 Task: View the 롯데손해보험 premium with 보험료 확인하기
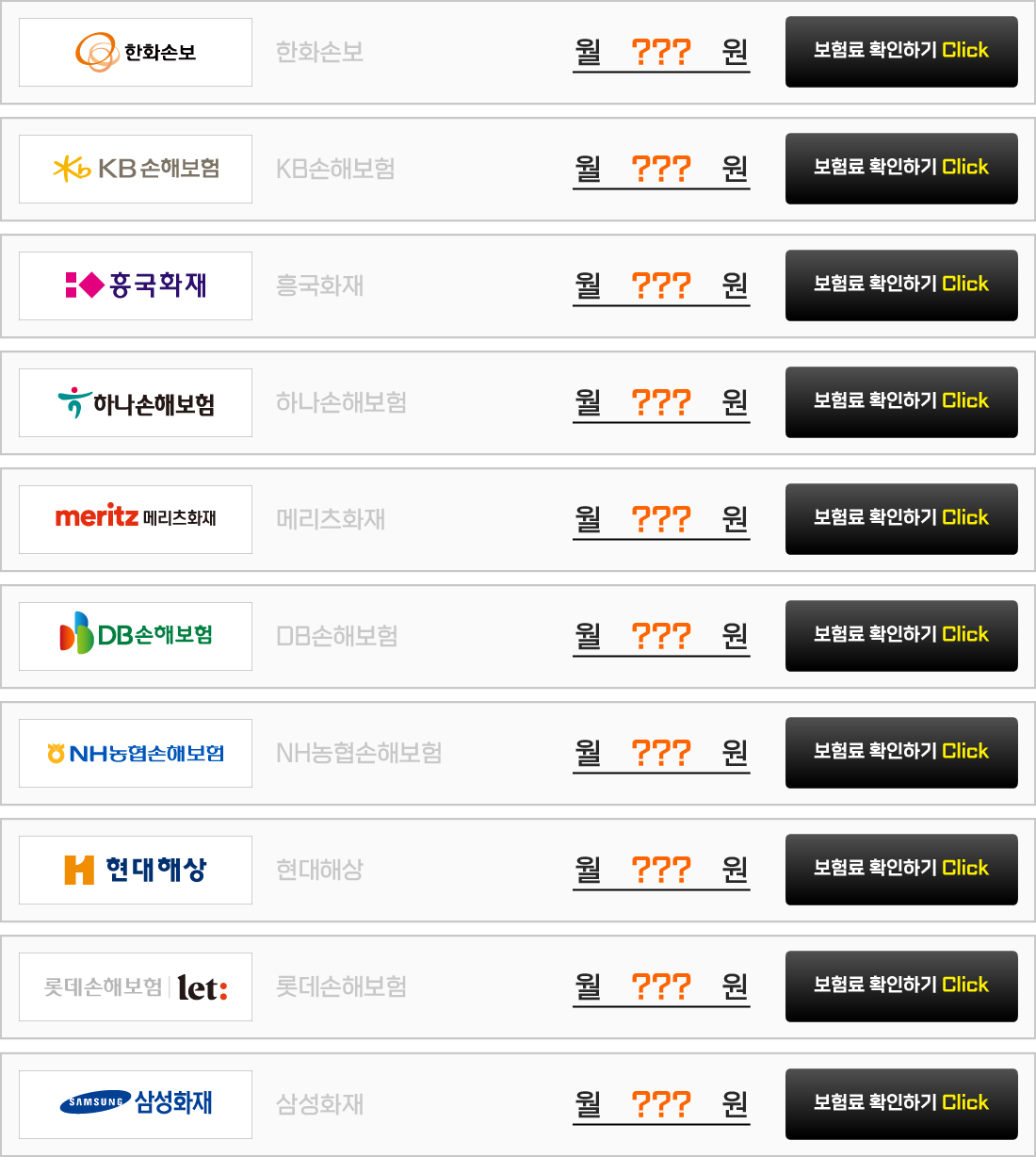pyautogui.click(x=901, y=986)
